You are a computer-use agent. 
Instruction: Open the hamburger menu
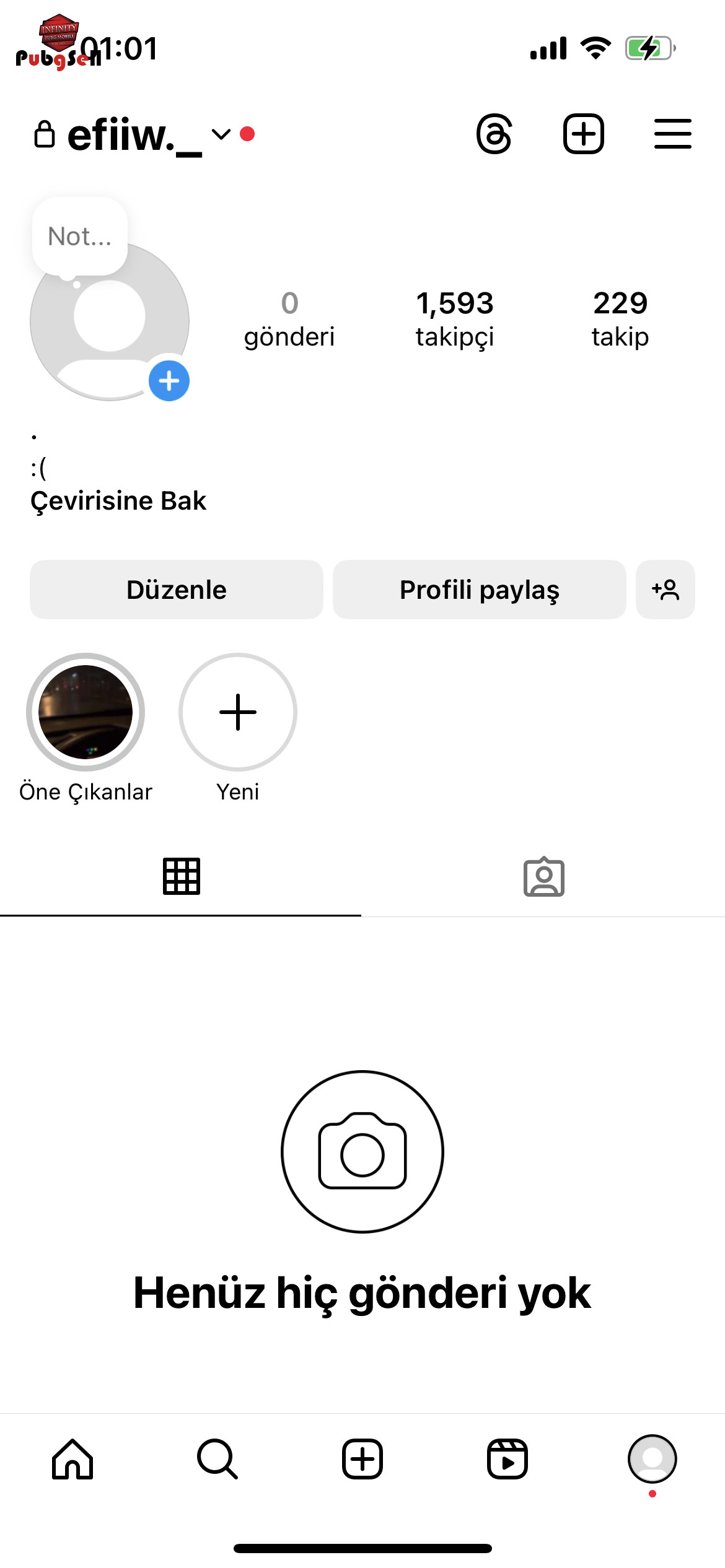coord(673,134)
